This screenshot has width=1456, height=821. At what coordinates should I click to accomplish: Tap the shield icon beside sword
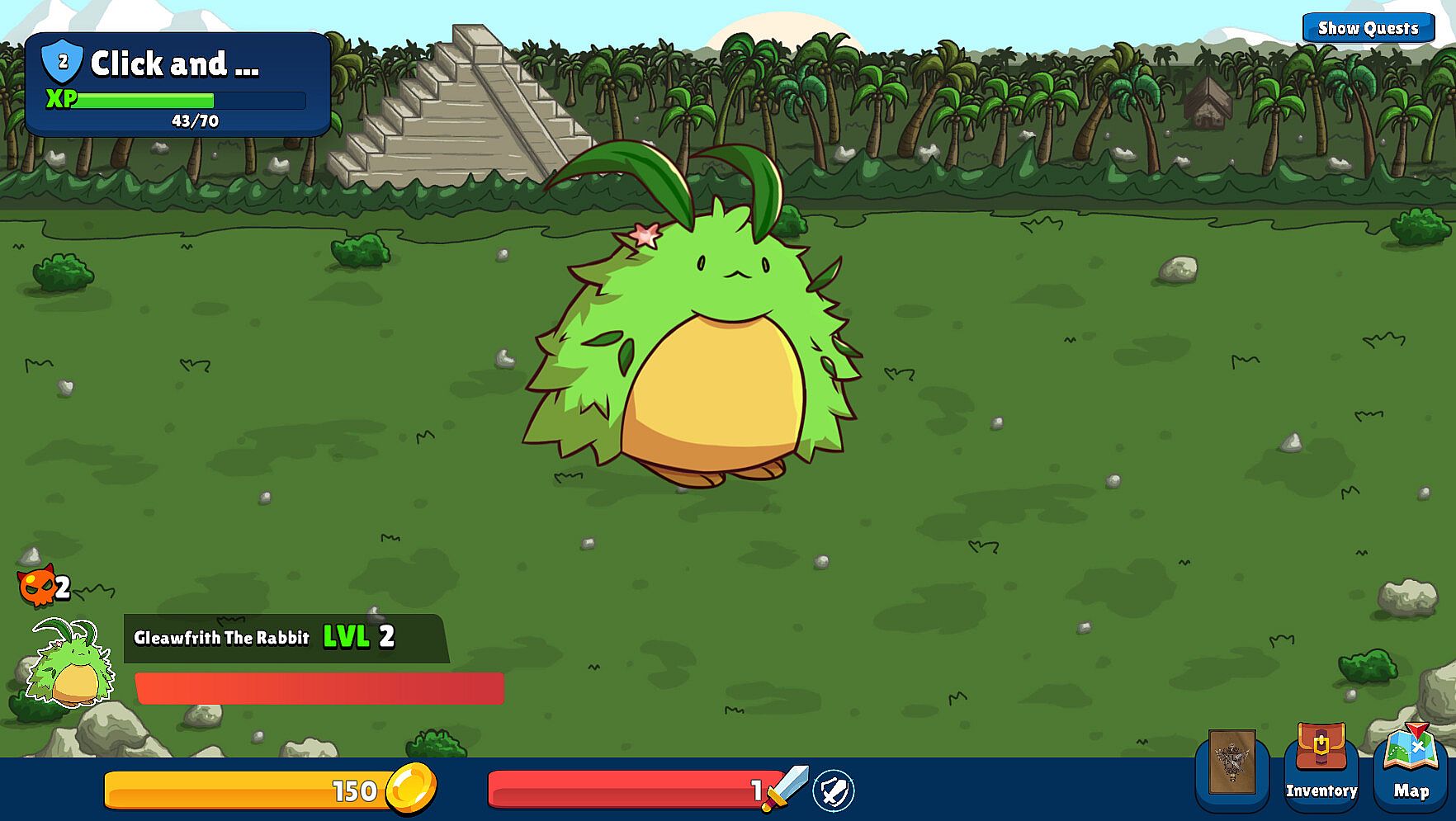pyautogui.click(x=834, y=790)
